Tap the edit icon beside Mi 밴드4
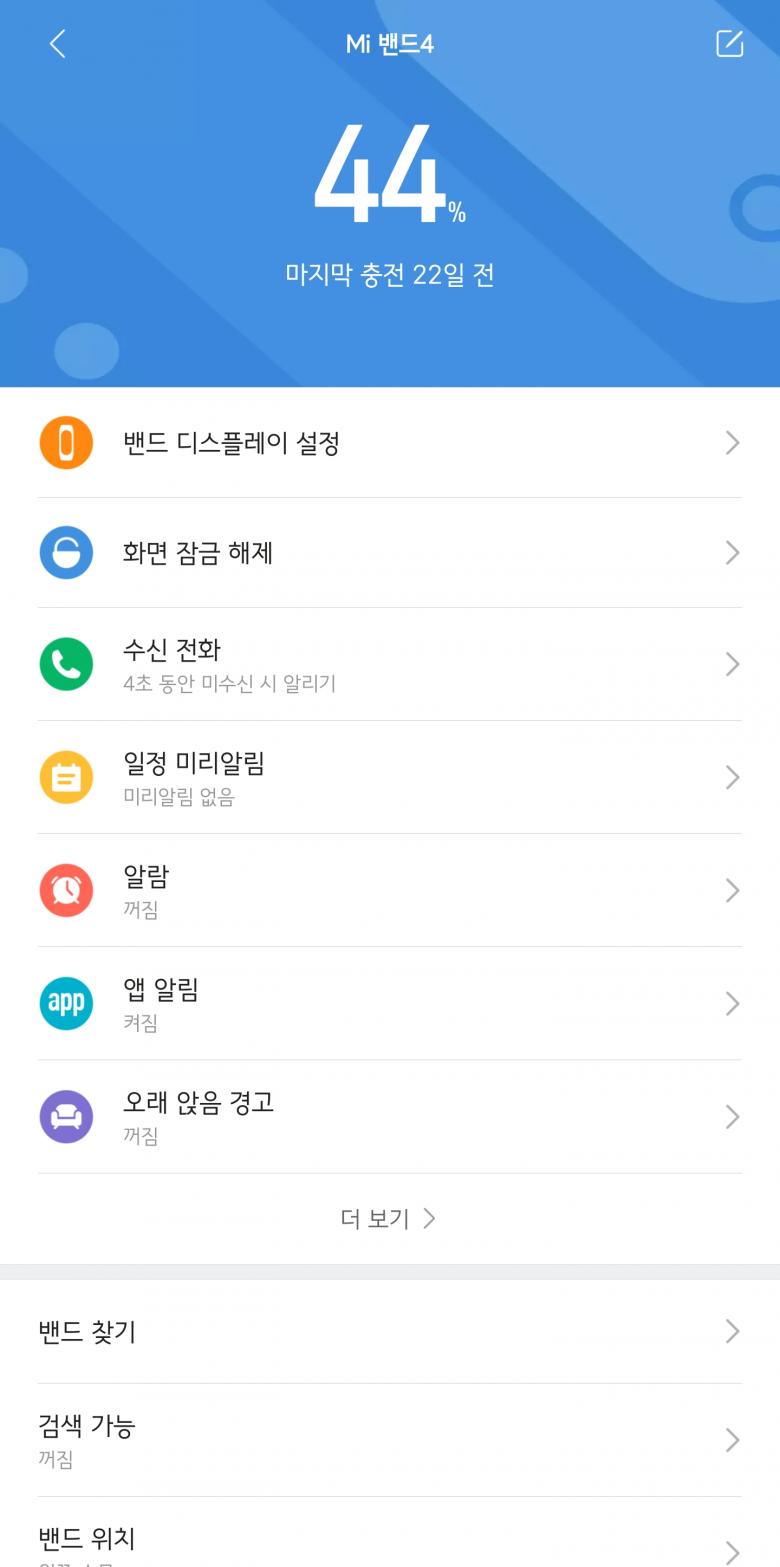 click(x=729, y=43)
